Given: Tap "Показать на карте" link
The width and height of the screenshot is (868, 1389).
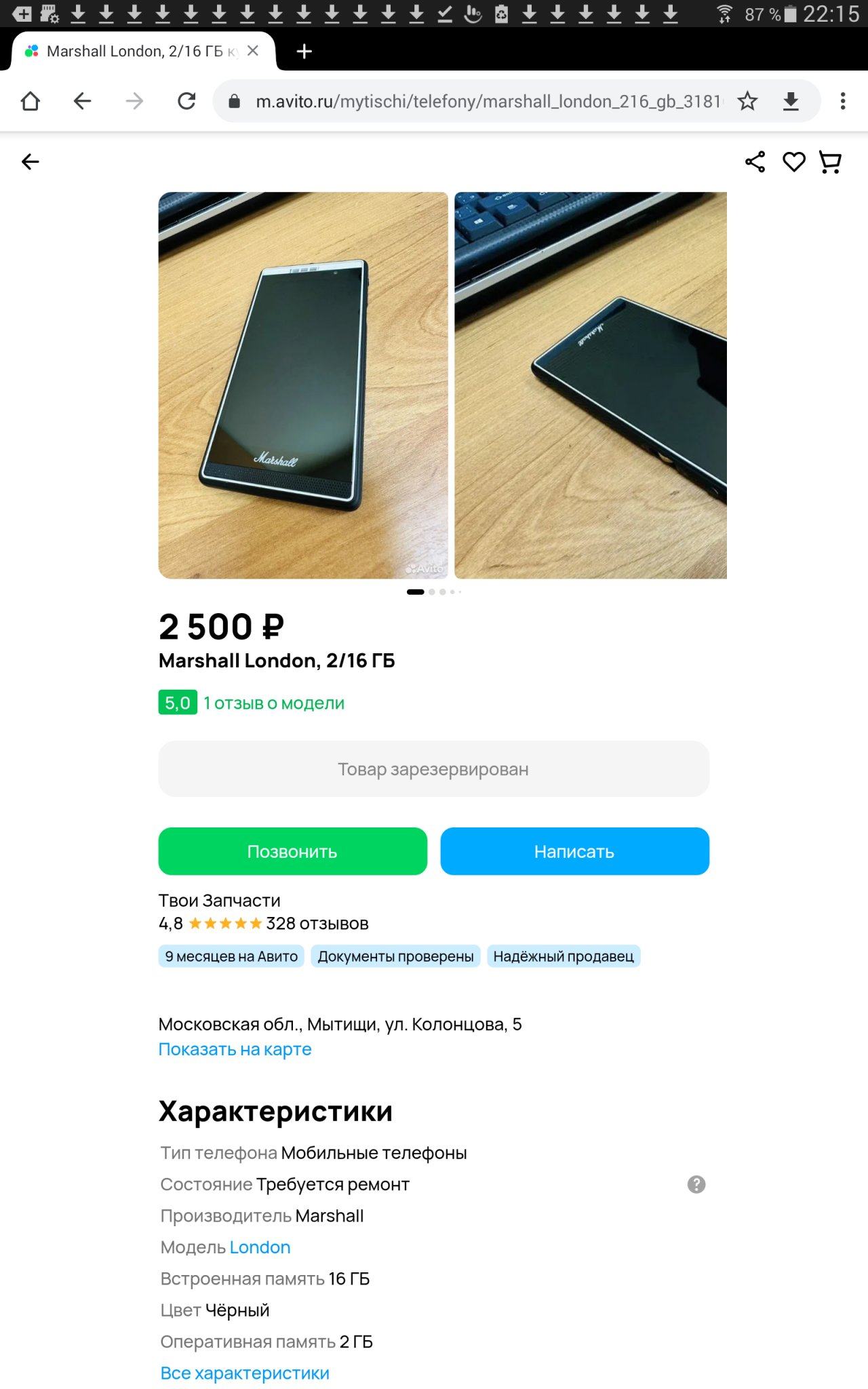Looking at the screenshot, I should click(x=235, y=1049).
